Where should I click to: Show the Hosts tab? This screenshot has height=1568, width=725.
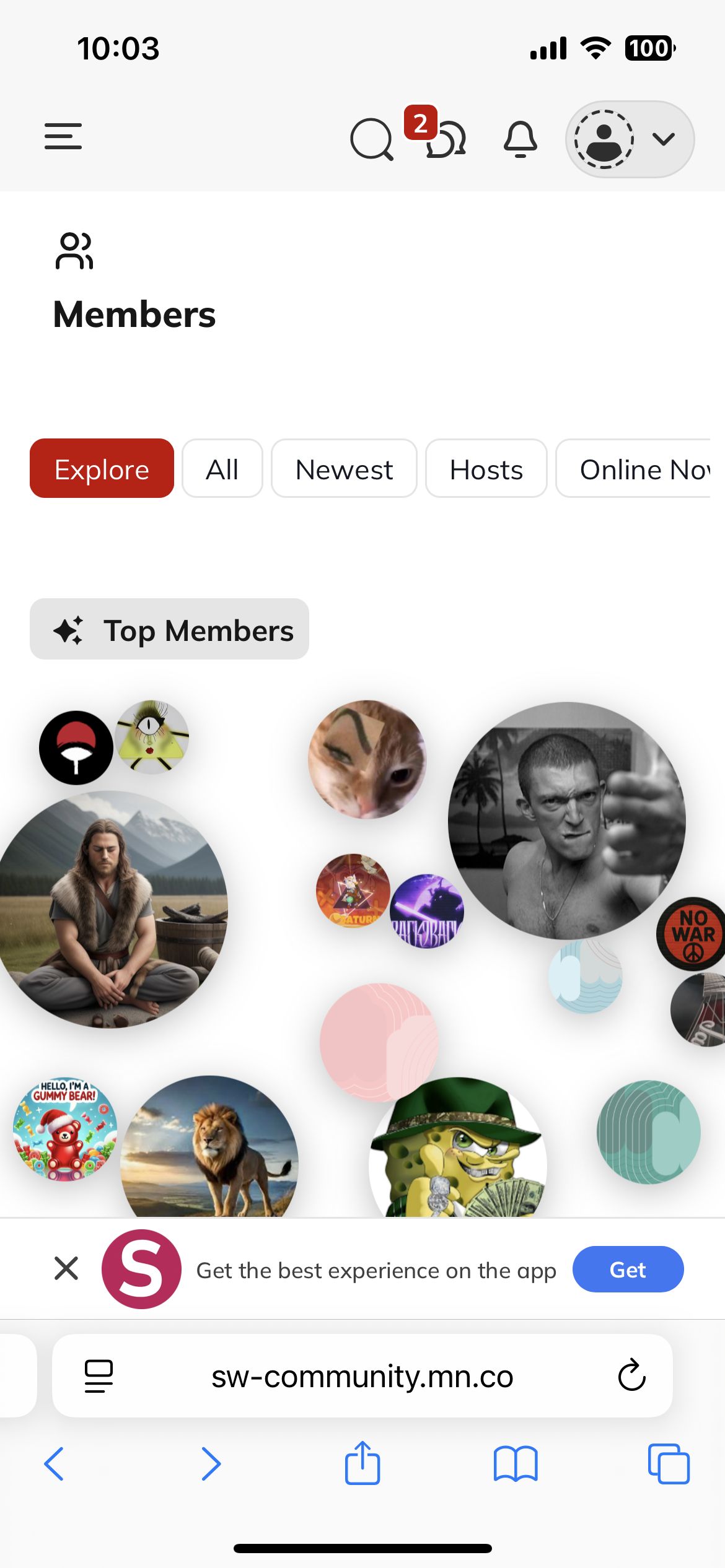click(x=486, y=469)
